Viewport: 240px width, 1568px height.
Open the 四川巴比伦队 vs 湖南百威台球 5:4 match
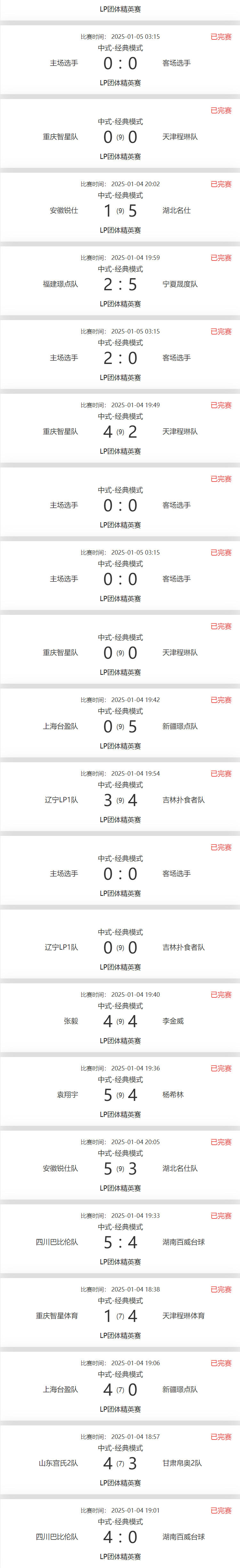coord(120,1242)
